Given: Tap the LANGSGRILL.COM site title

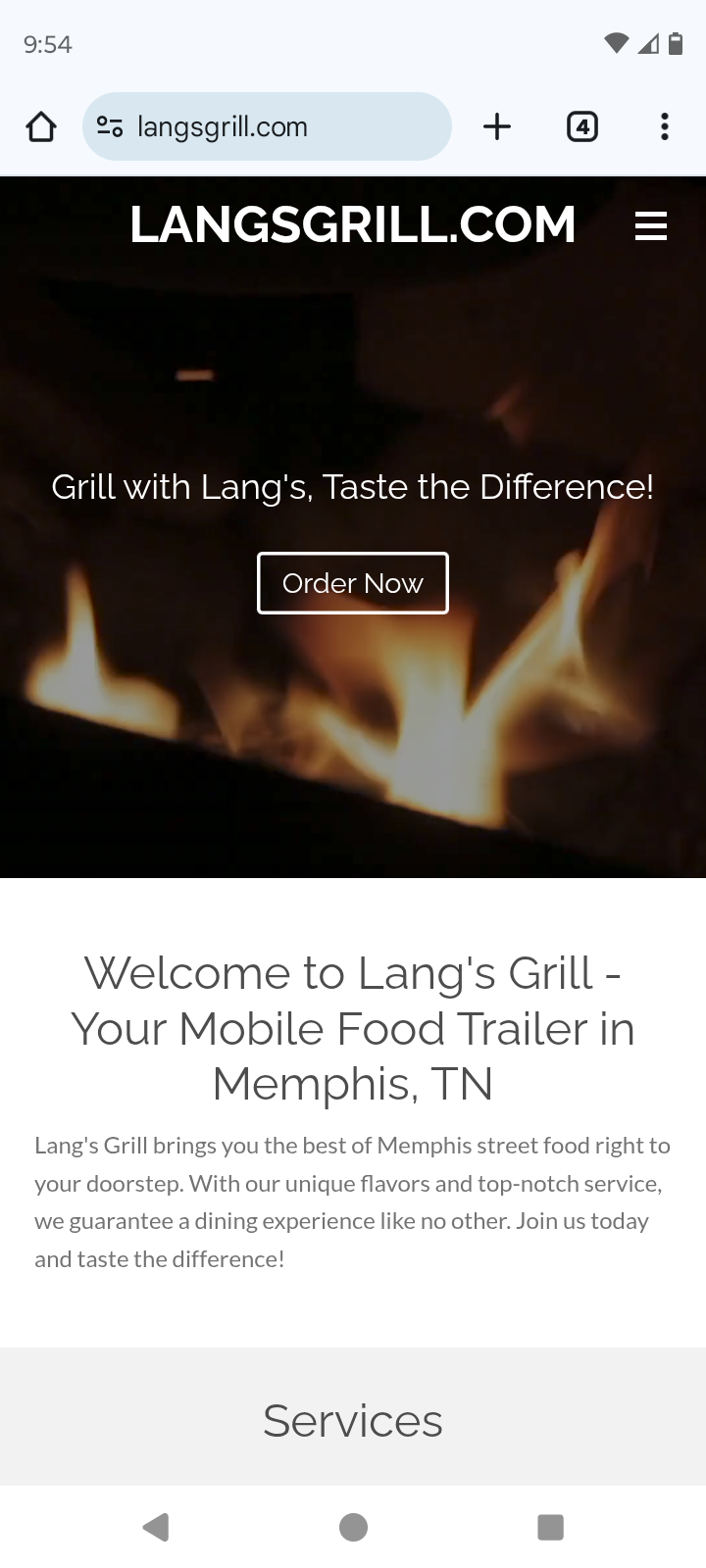Looking at the screenshot, I should tap(353, 224).
